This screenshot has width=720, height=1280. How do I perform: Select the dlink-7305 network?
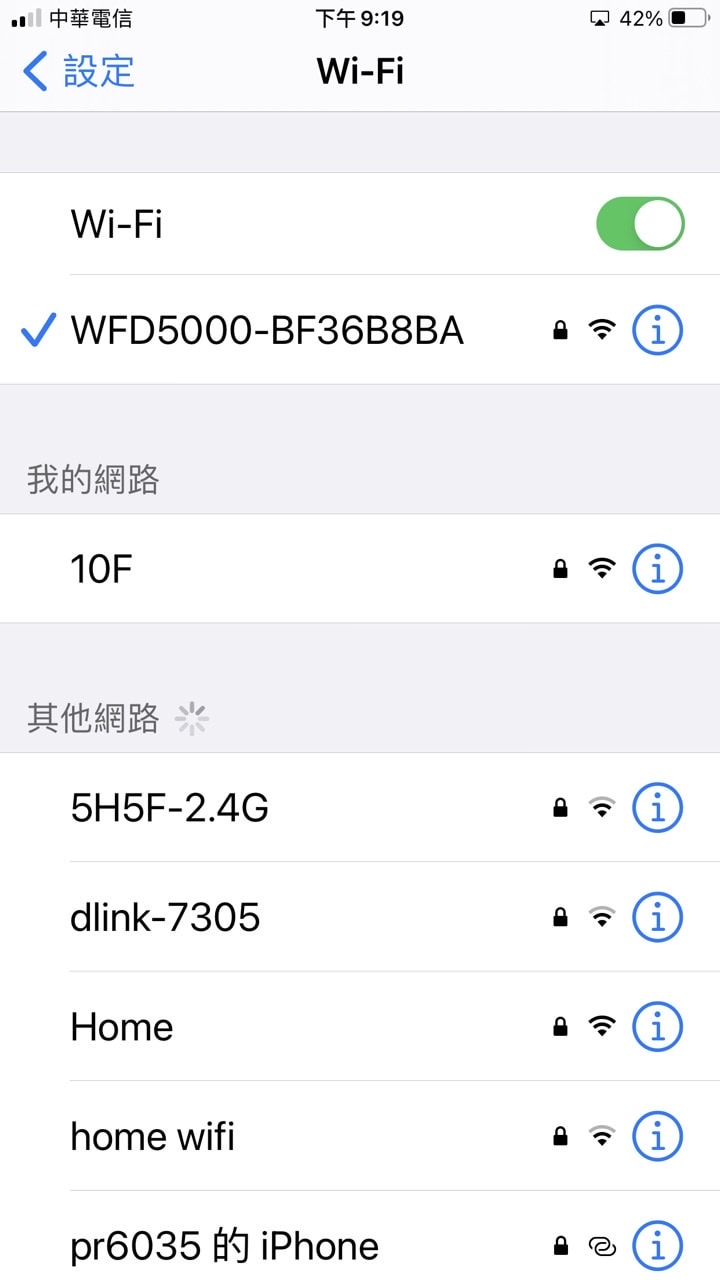coord(360,916)
